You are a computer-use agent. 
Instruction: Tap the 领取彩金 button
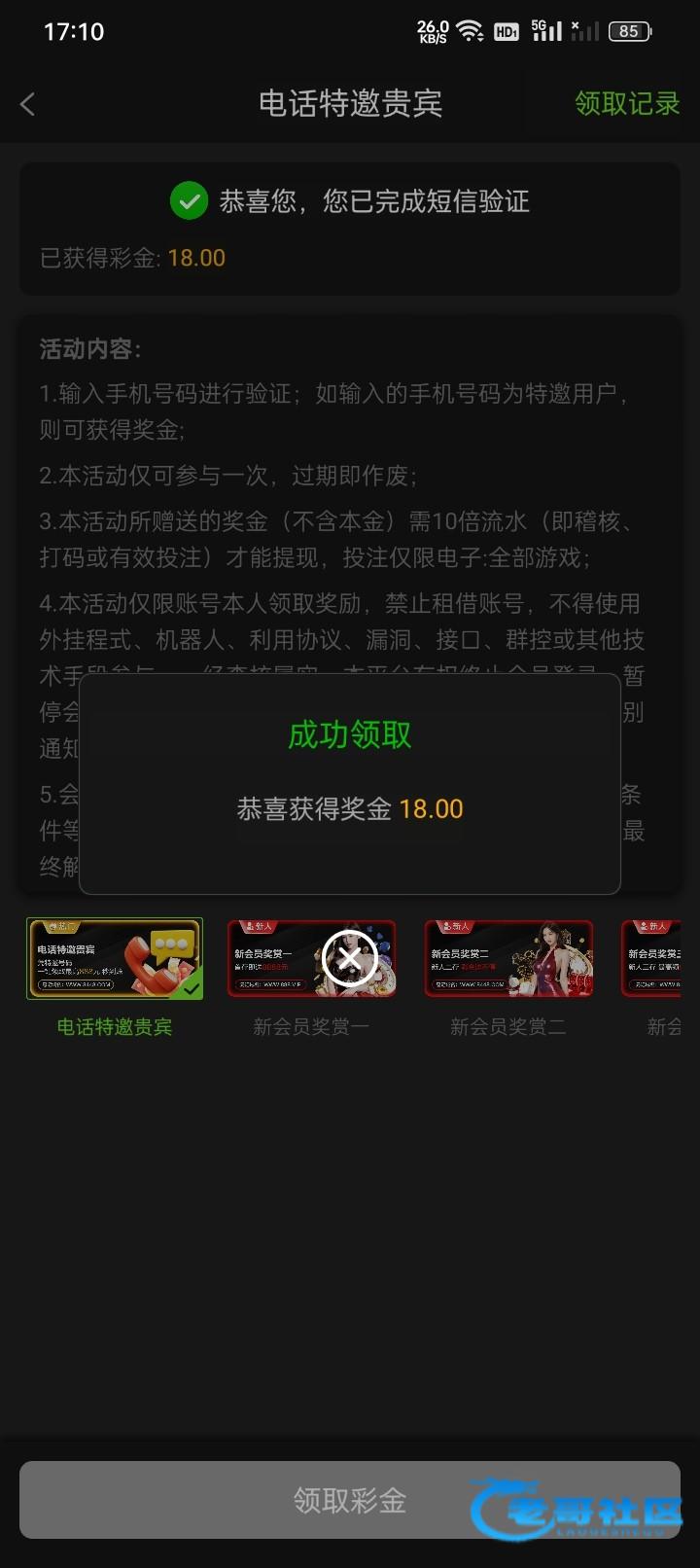[350, 1500]
